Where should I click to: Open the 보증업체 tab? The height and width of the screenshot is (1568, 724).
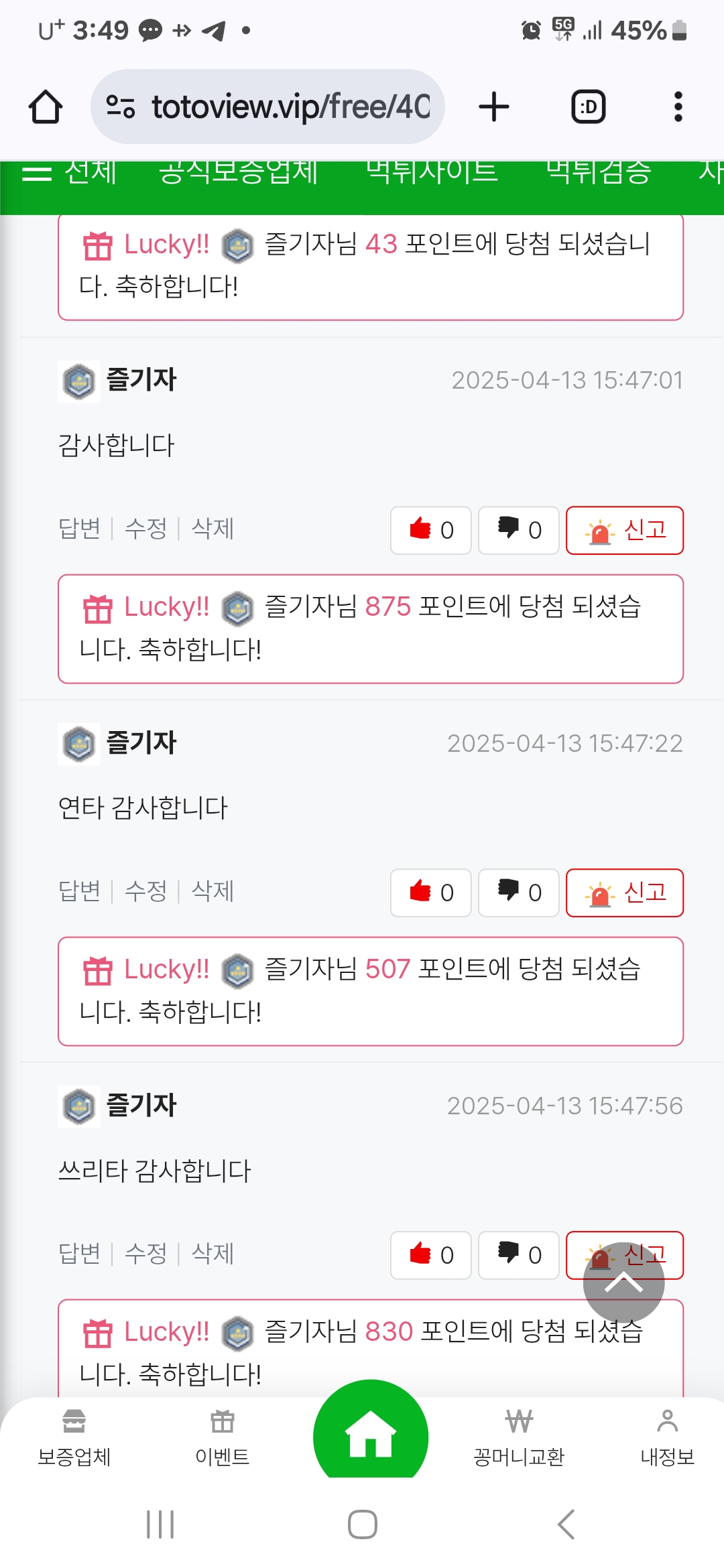point(74,1438)
